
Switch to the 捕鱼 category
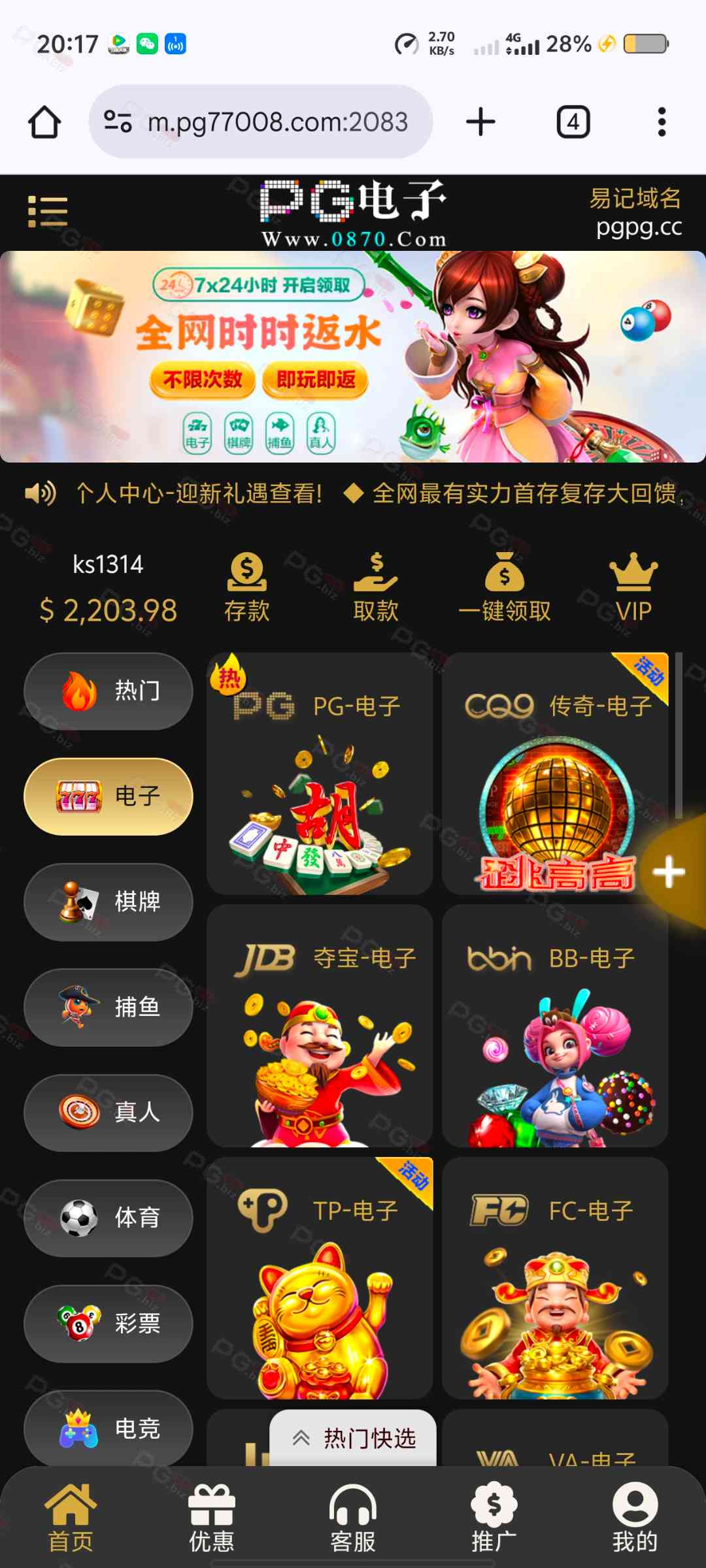[109, 1007]
